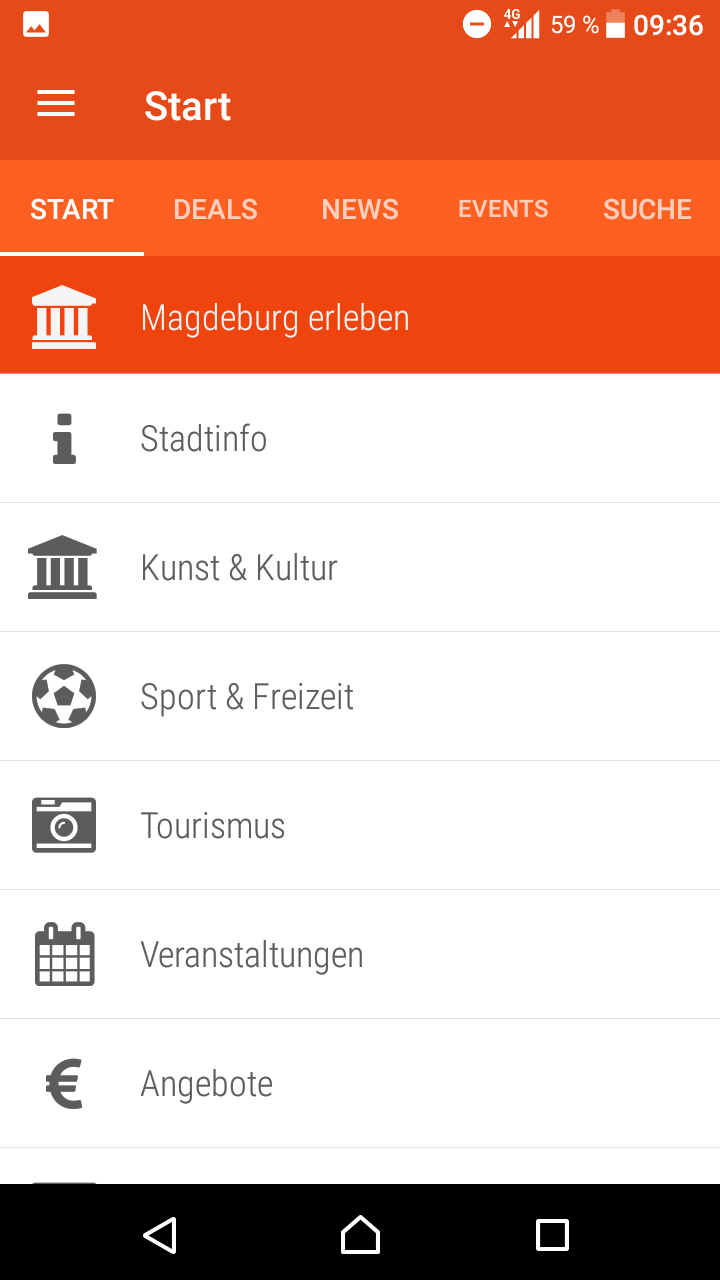720x1280 pixels.
Task: Show the EVENTS tab
Action: 503,209
